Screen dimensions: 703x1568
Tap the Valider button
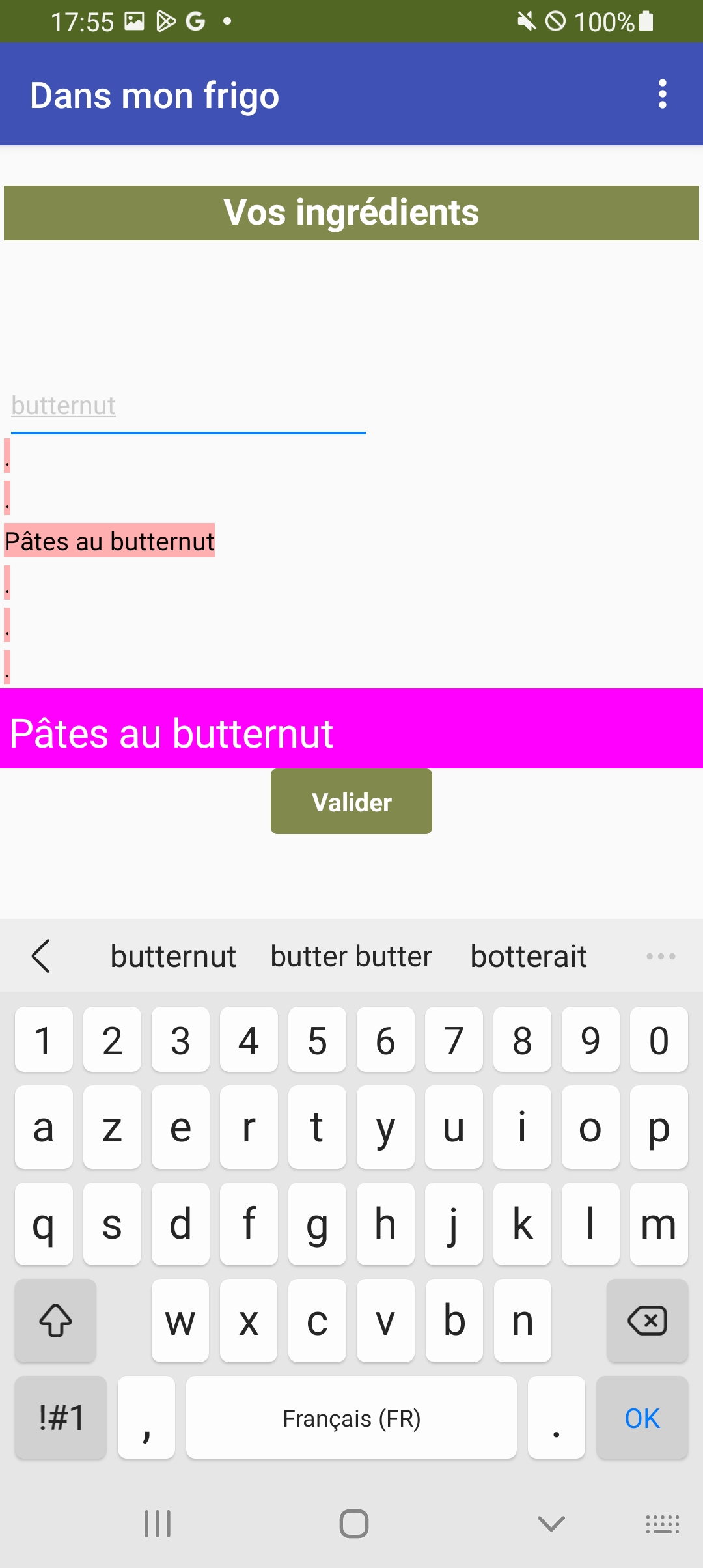pos(351,802)
